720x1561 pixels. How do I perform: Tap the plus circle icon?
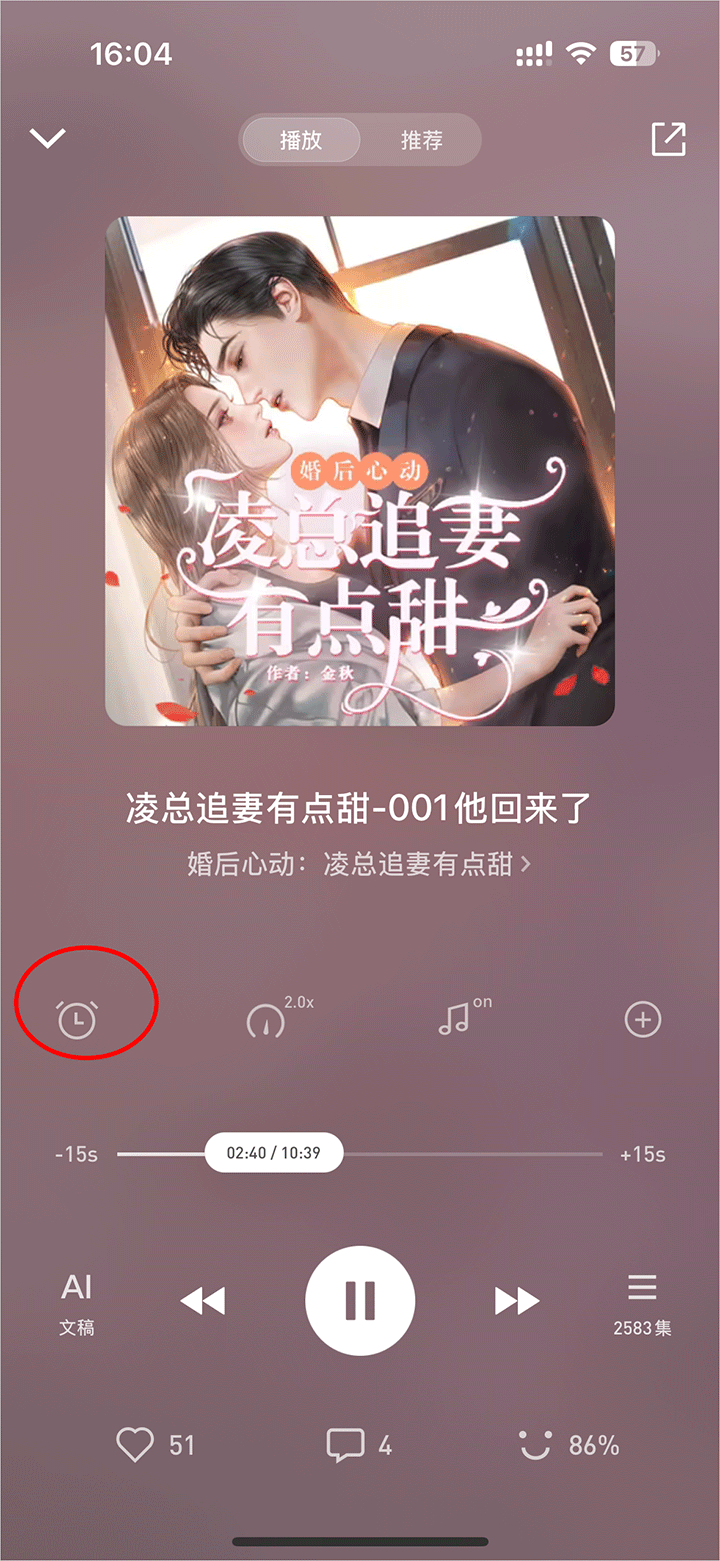click(642, 1019)
